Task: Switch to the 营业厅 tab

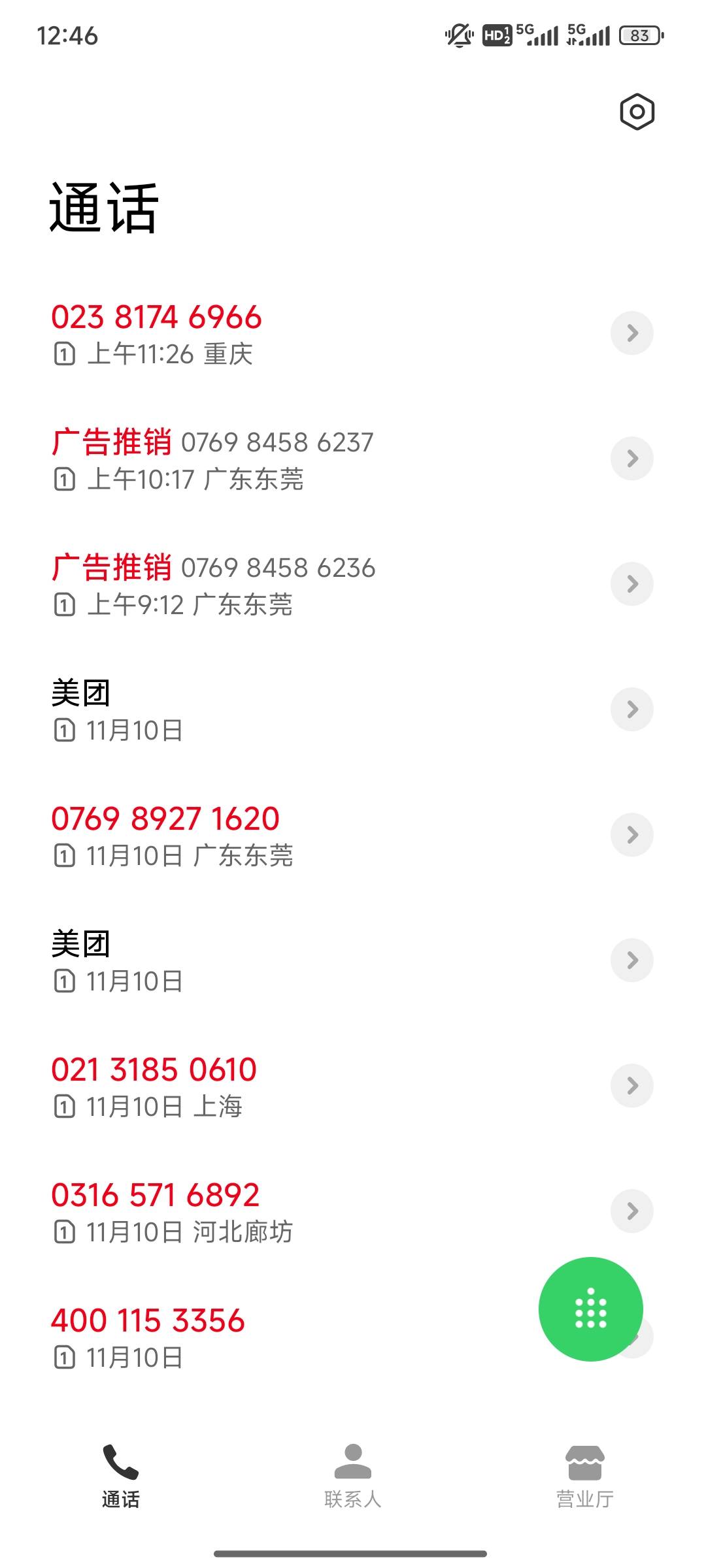Action: (585, 1476)
